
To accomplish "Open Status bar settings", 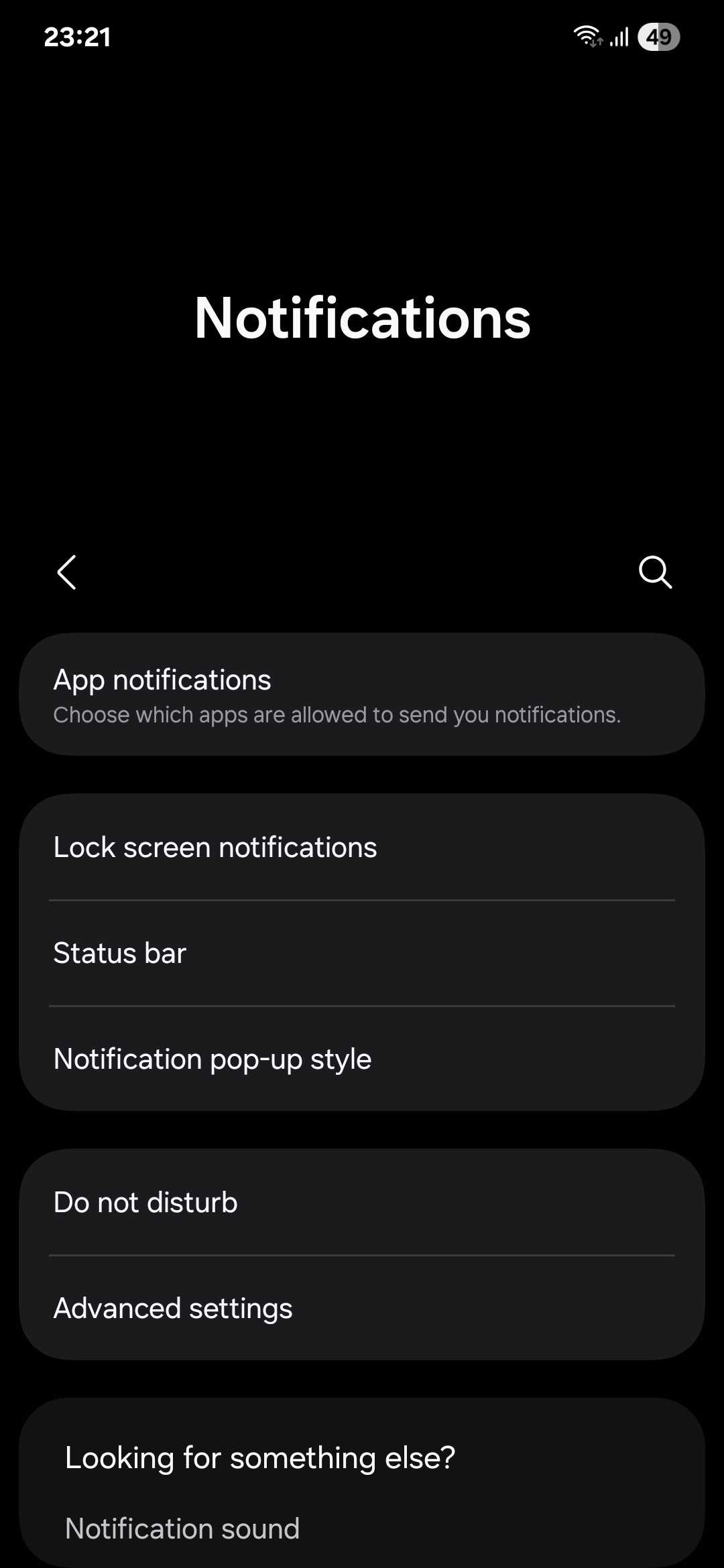I will (x=362, y=954).
